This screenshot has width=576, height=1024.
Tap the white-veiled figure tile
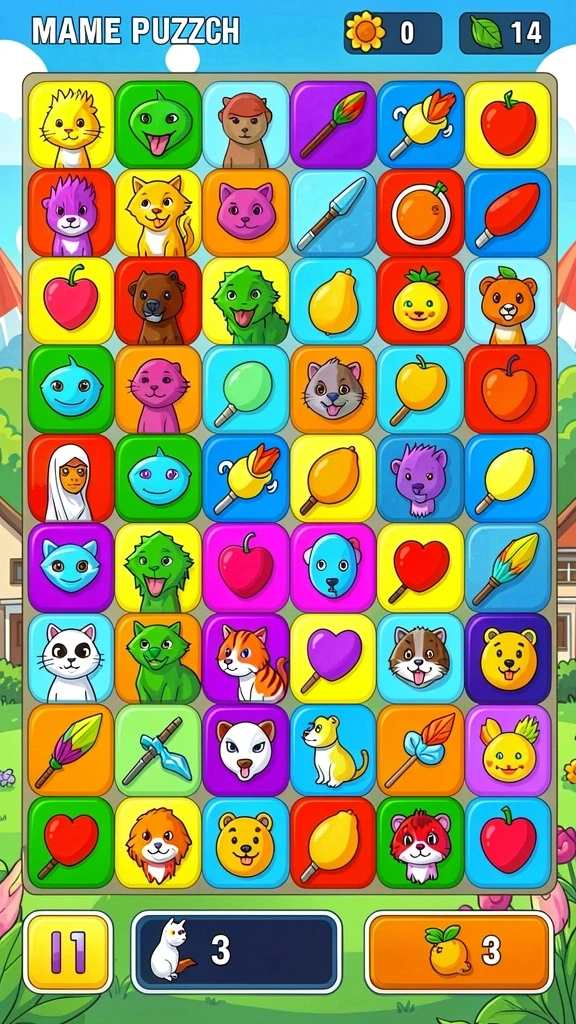71,479
